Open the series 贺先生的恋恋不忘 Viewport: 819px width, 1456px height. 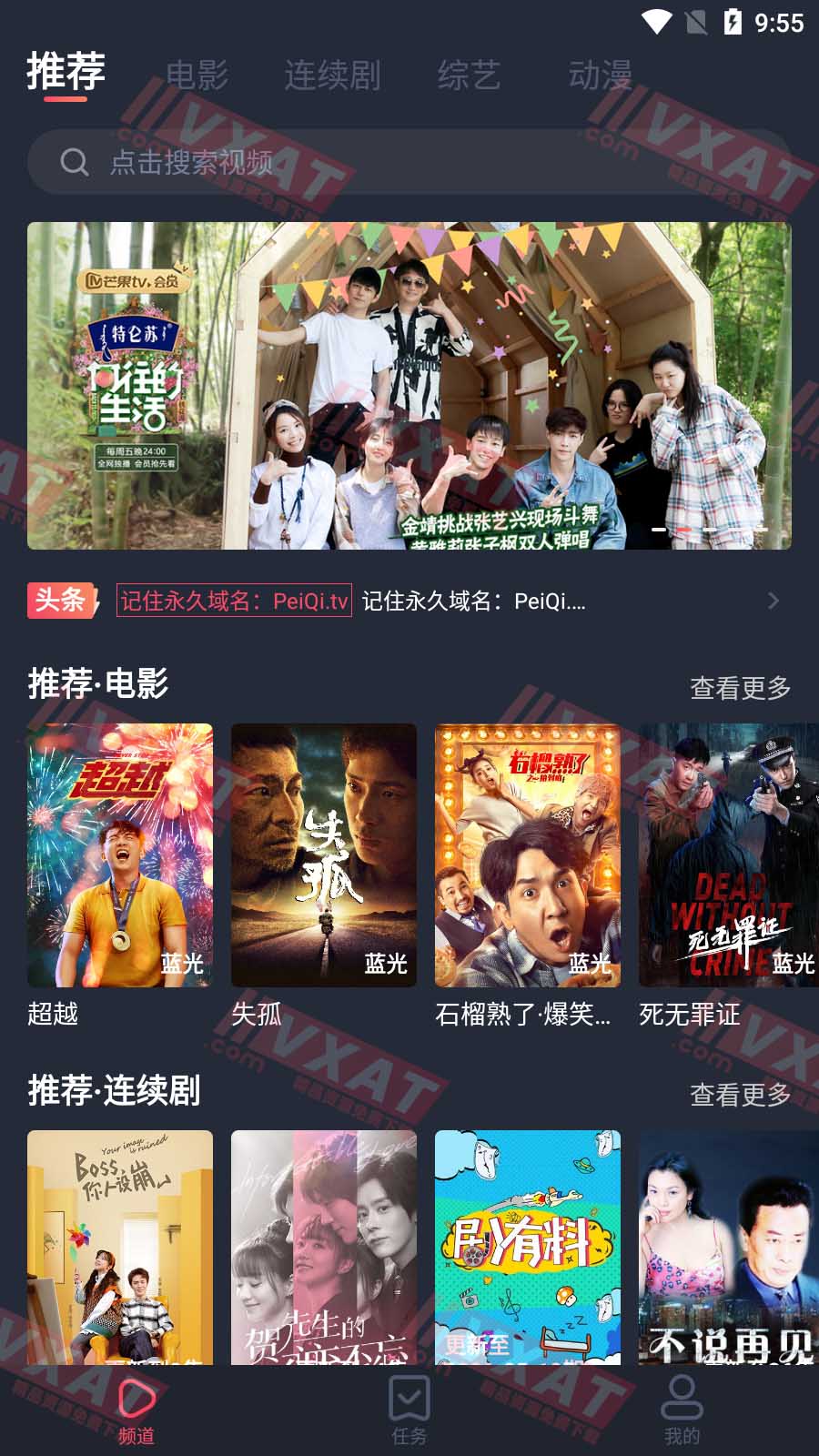point(324,1247)
